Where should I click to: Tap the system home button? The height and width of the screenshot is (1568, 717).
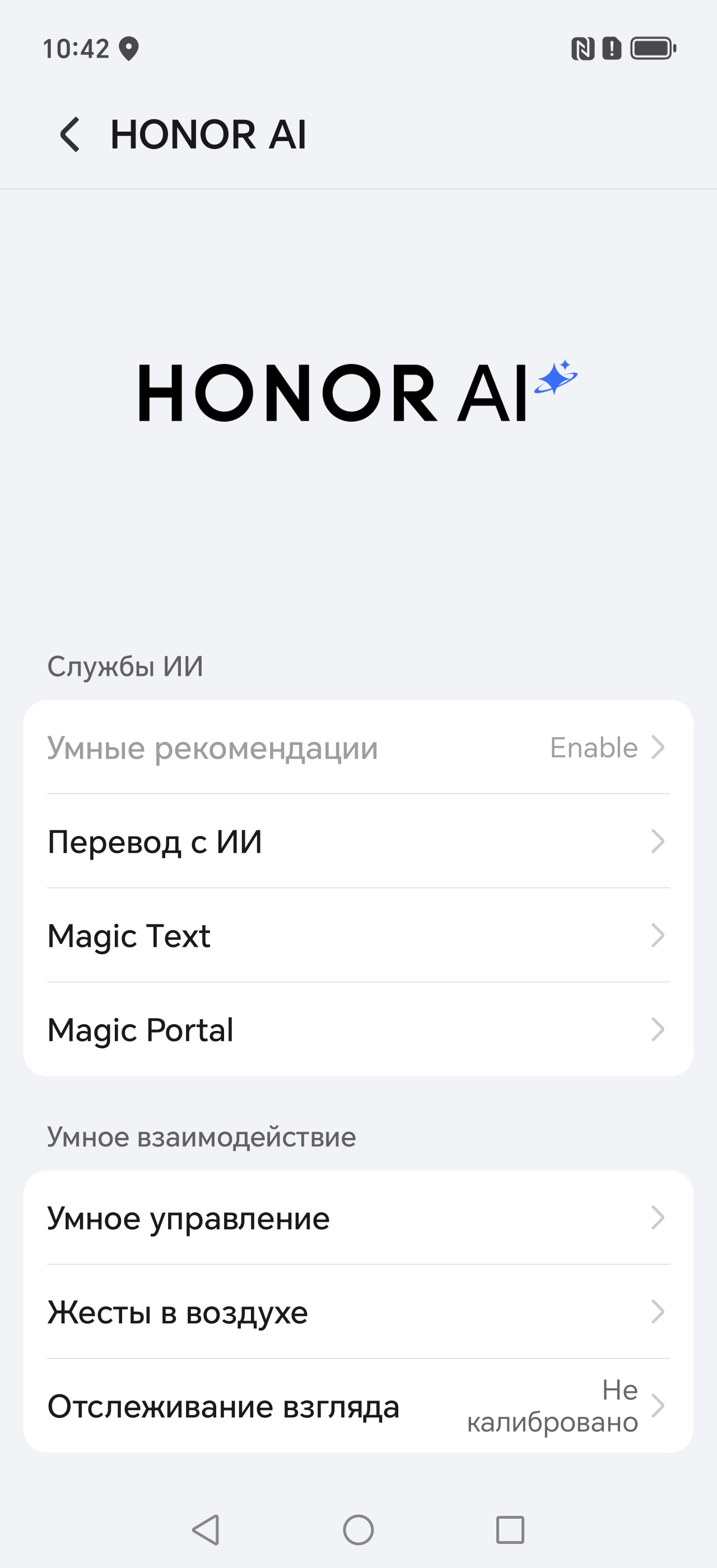click(358, 1530)
